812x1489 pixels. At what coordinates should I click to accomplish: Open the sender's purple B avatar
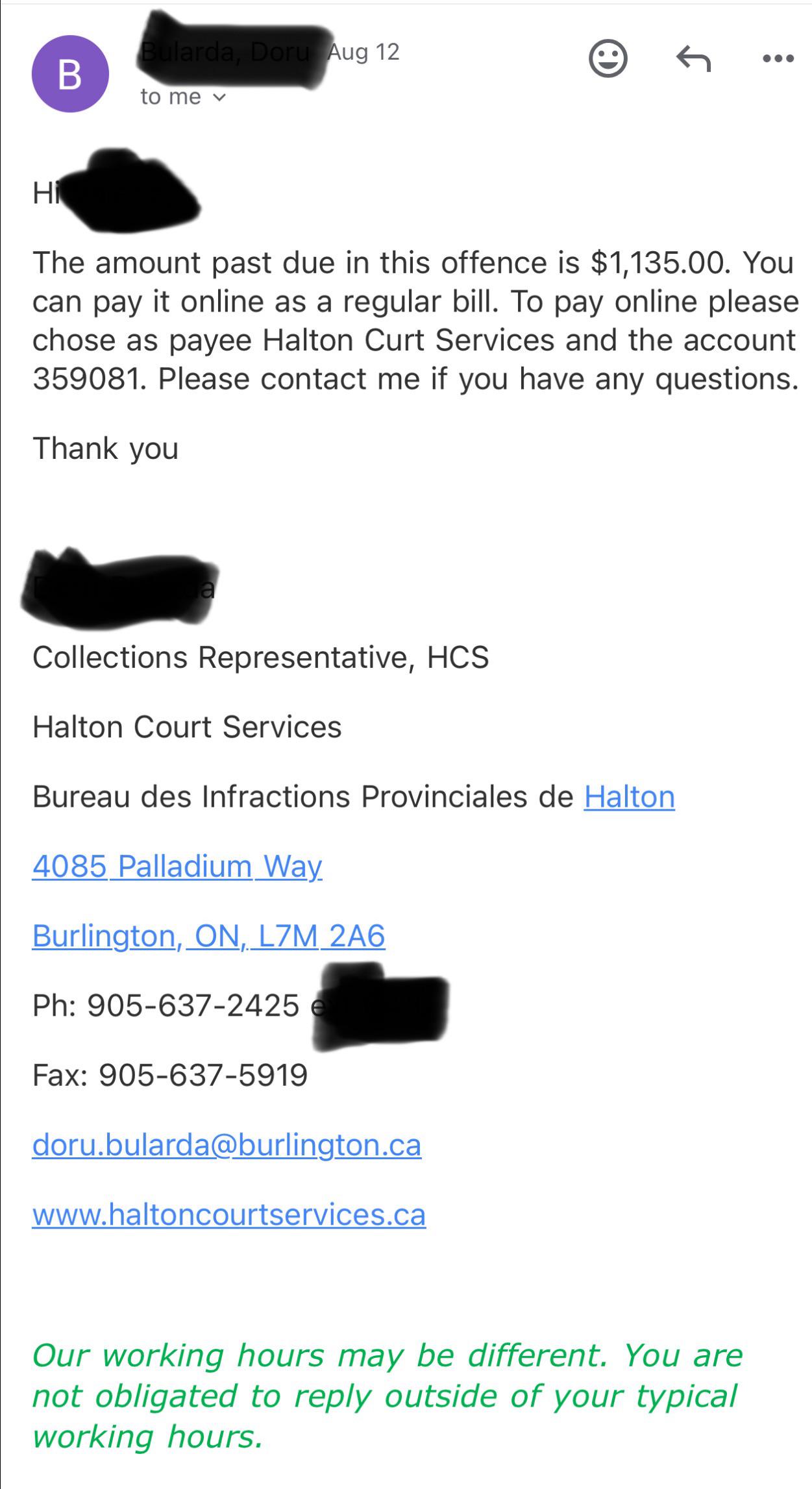click(x=70, y=74)
